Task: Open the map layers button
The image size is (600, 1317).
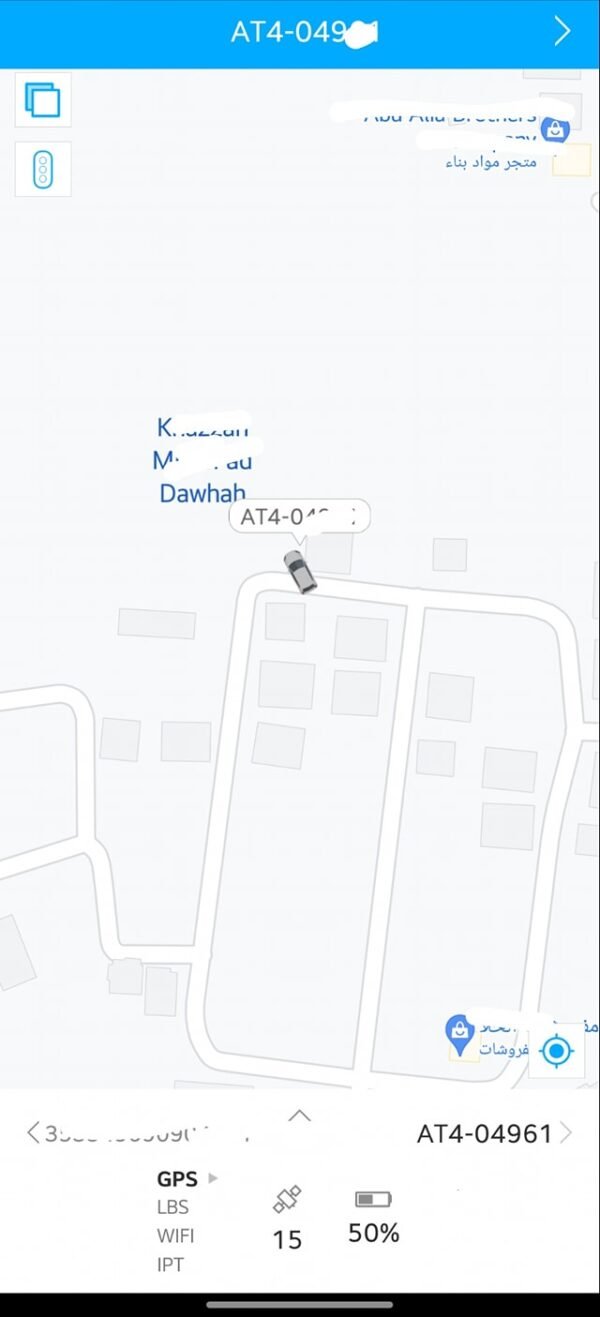Action: point(43,100)
